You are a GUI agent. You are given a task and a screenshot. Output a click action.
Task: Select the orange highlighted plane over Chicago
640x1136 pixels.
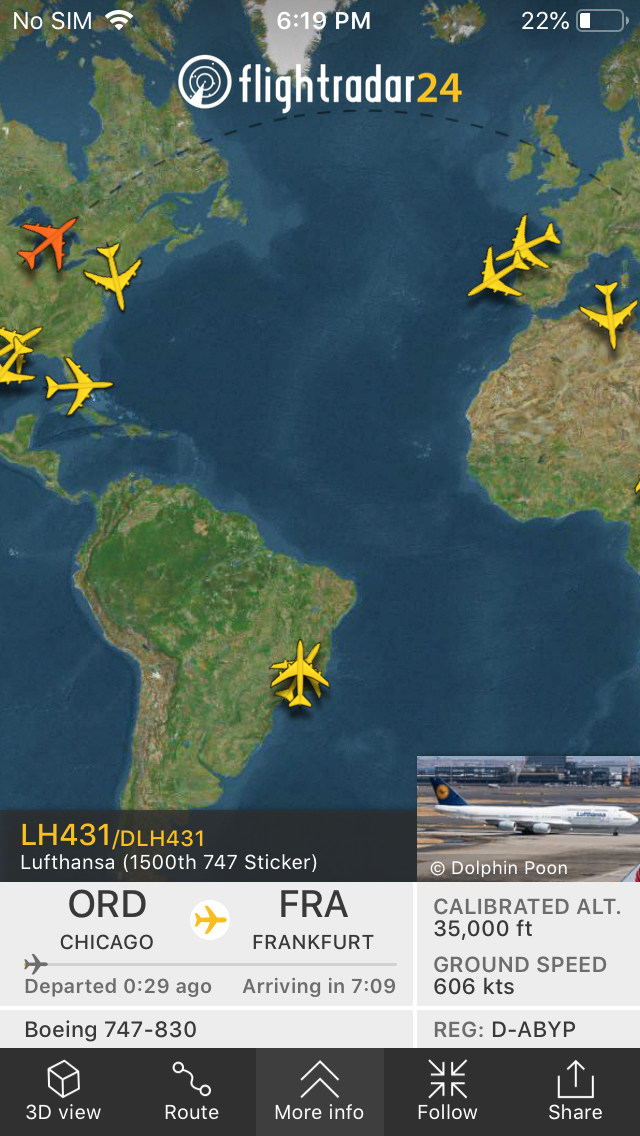point(49,242)
